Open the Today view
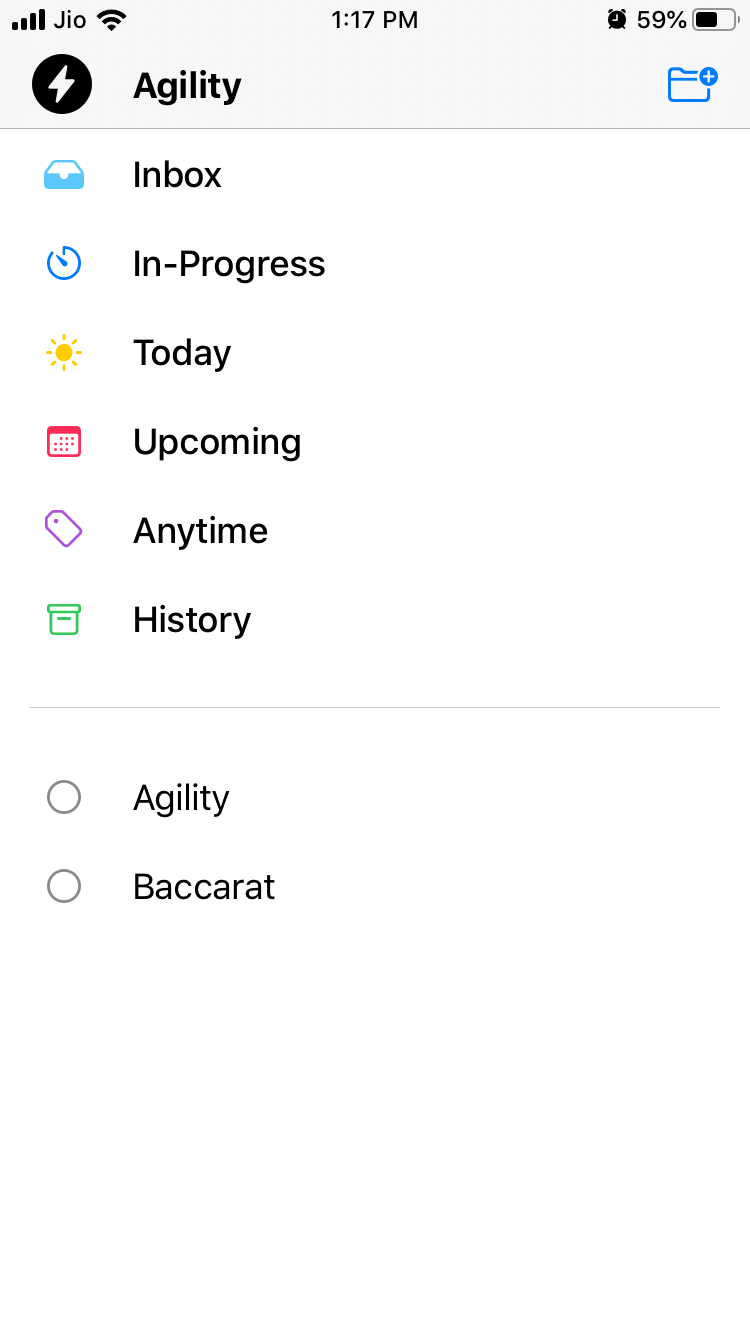This screenshot has height=1334, width=750. coord(182,353)
